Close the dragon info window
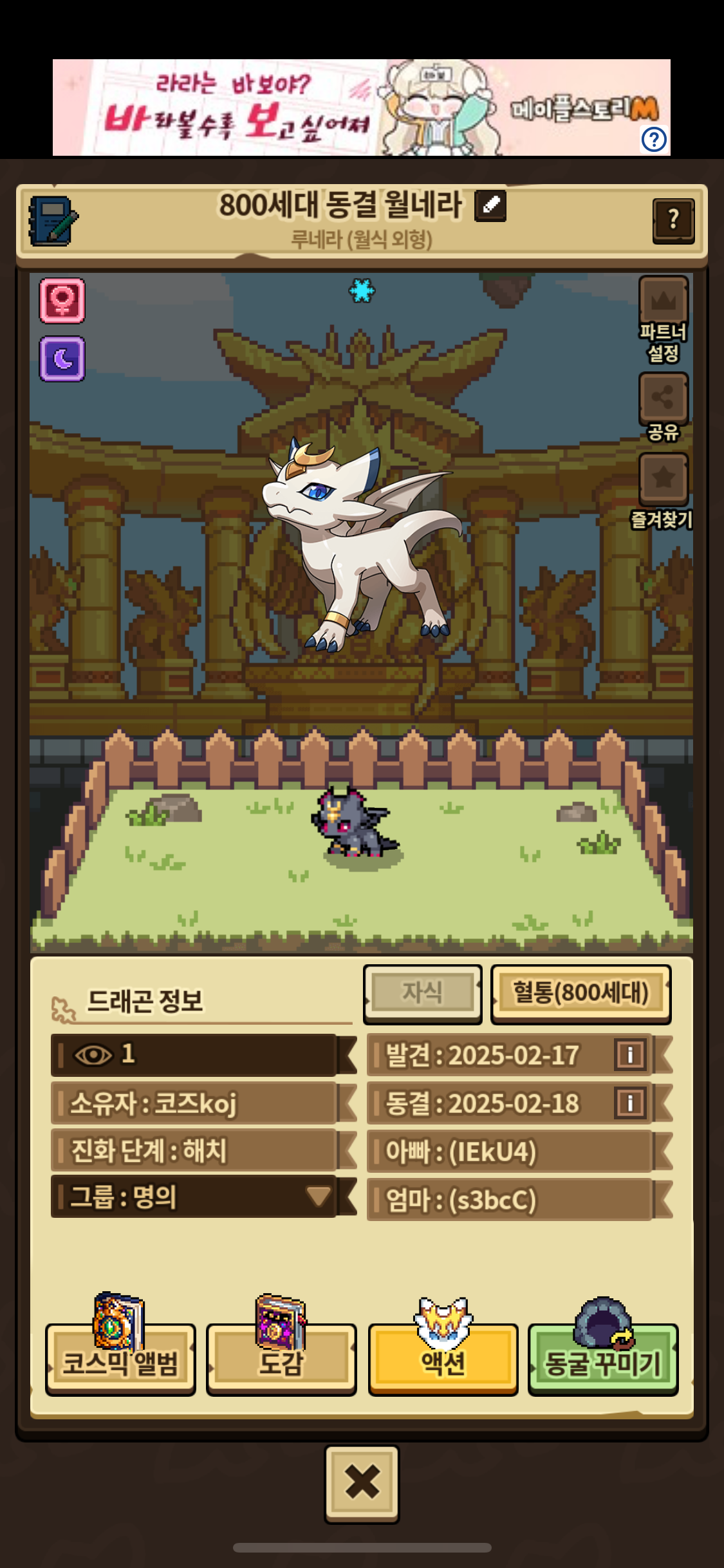 coord(362,1484)
